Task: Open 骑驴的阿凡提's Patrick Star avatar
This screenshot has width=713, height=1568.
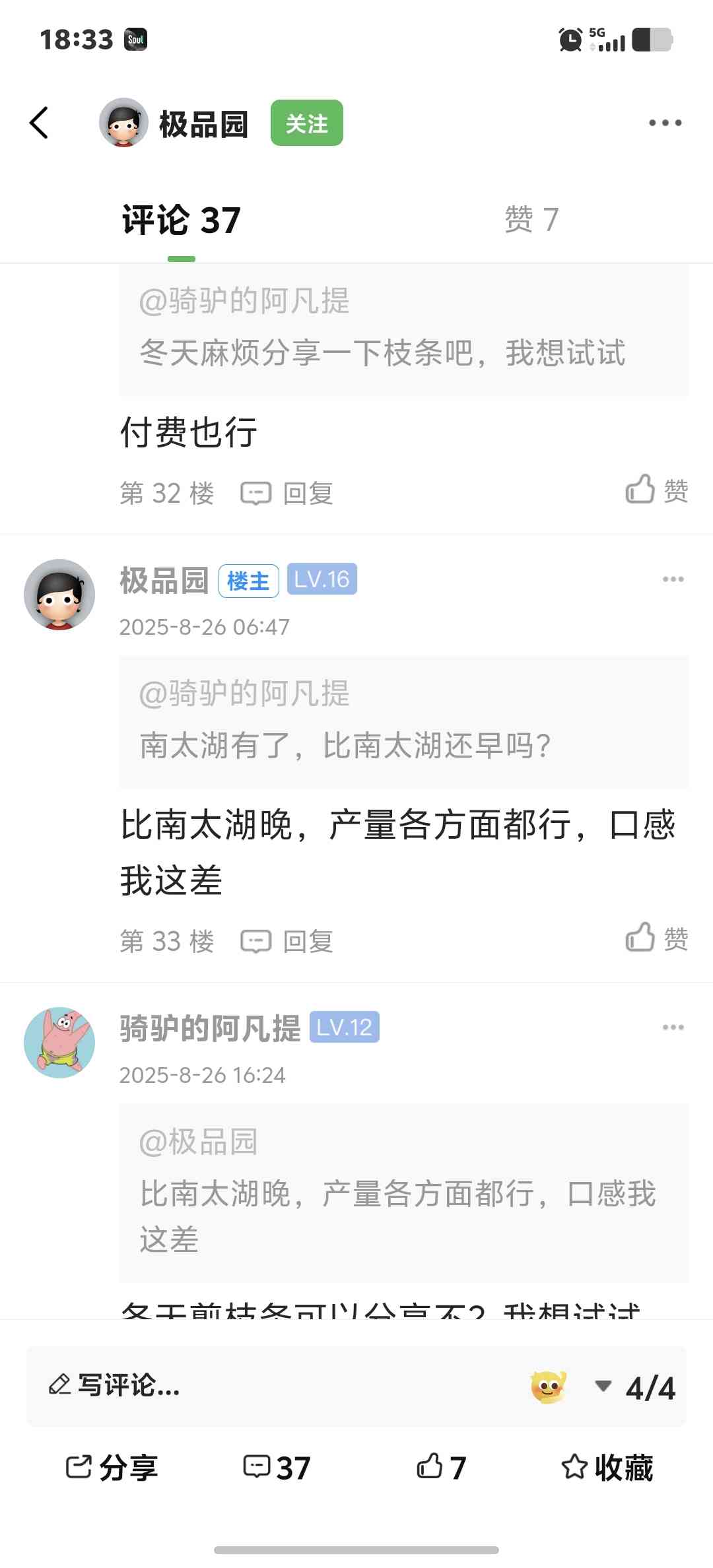Action: [x=59, y=1043]
